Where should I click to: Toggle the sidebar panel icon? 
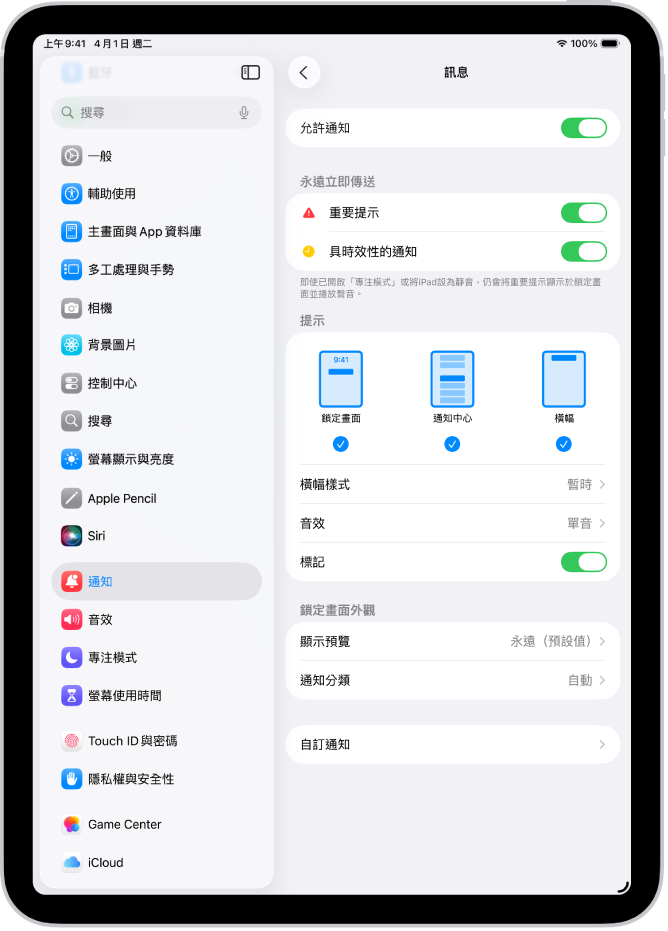tap(251, 72)
